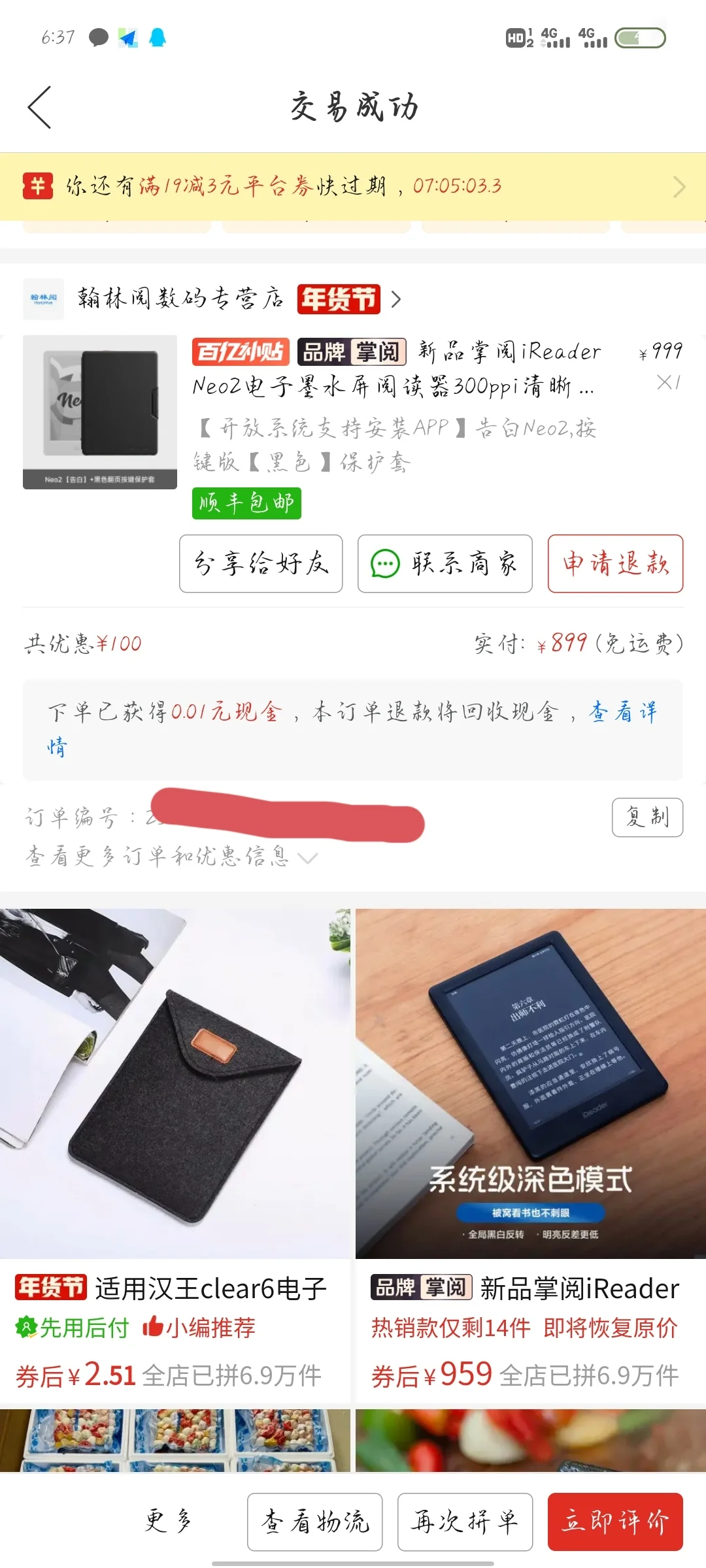Contact the seller via 联系商家
706x1568 pixels.
pyautogui.click(x=445, y=563)
